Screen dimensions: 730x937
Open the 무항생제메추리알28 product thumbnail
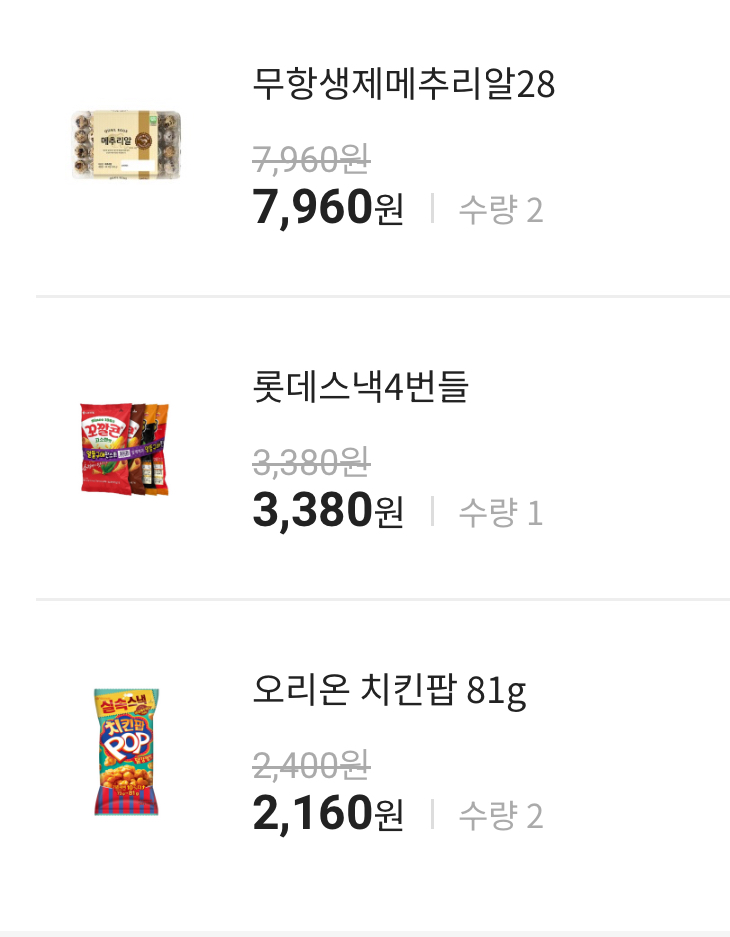click(x=126, y=147)
